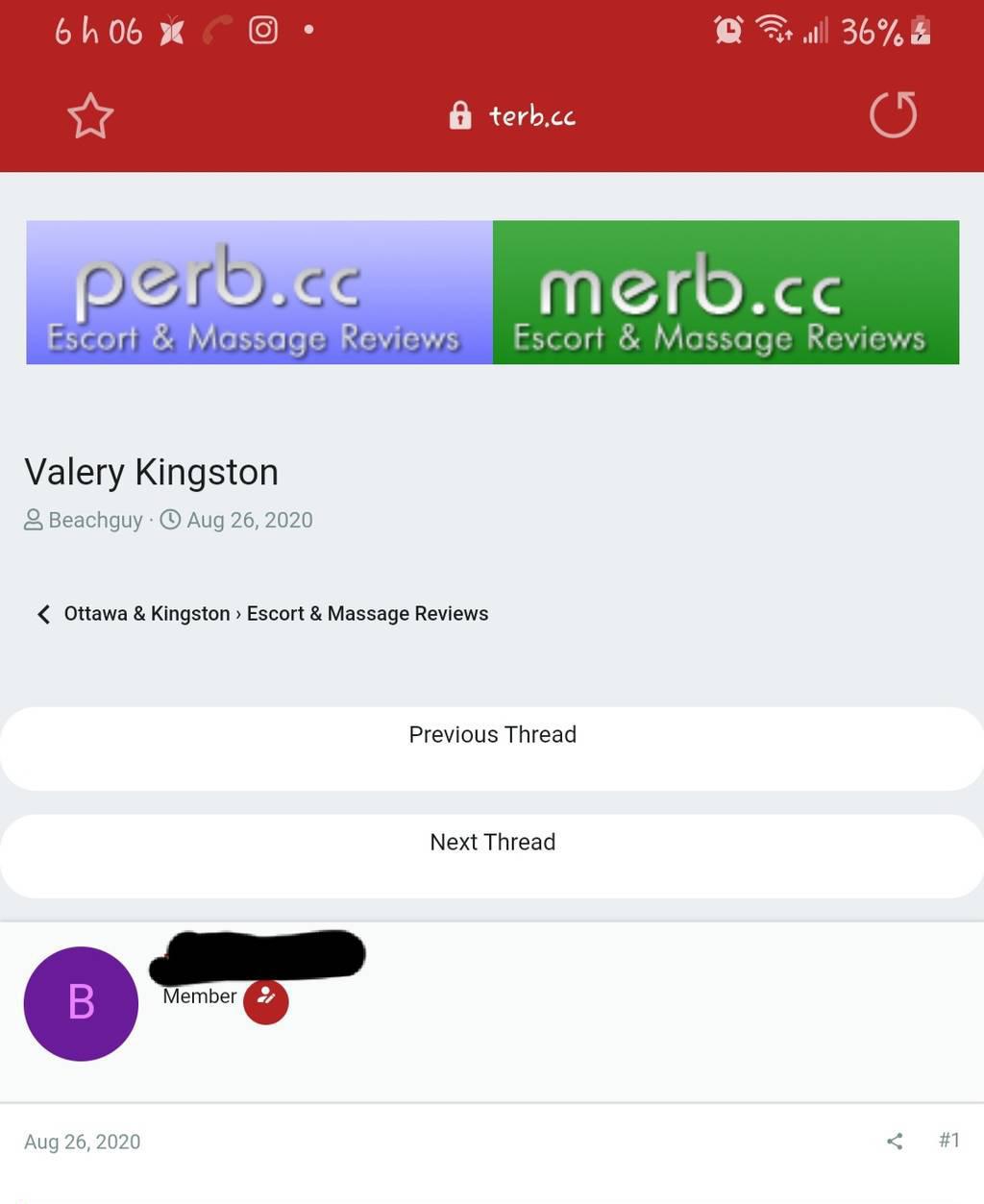Open the perb.cc banner
The image size is (984, 1204).
pos(259,292)
